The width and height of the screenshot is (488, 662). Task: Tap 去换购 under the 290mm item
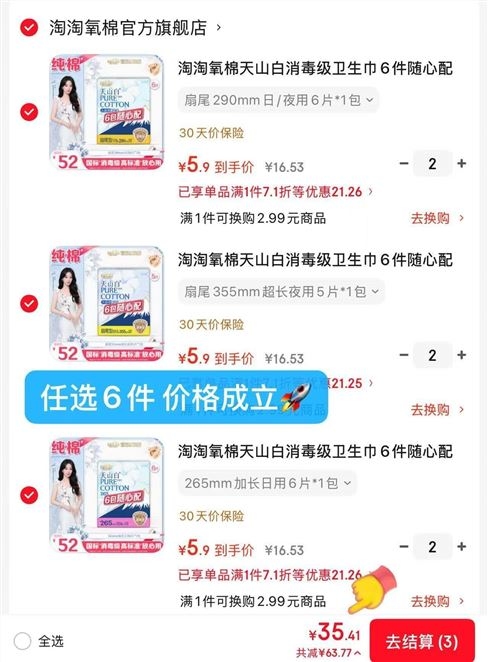[x=437, y=218]
